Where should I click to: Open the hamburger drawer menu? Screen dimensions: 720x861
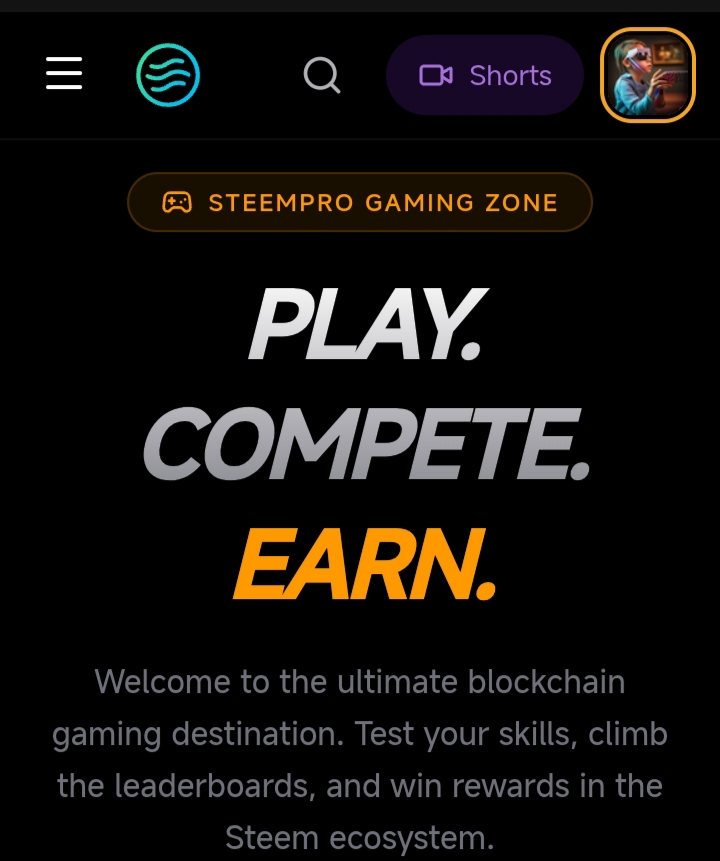point(64,74)
